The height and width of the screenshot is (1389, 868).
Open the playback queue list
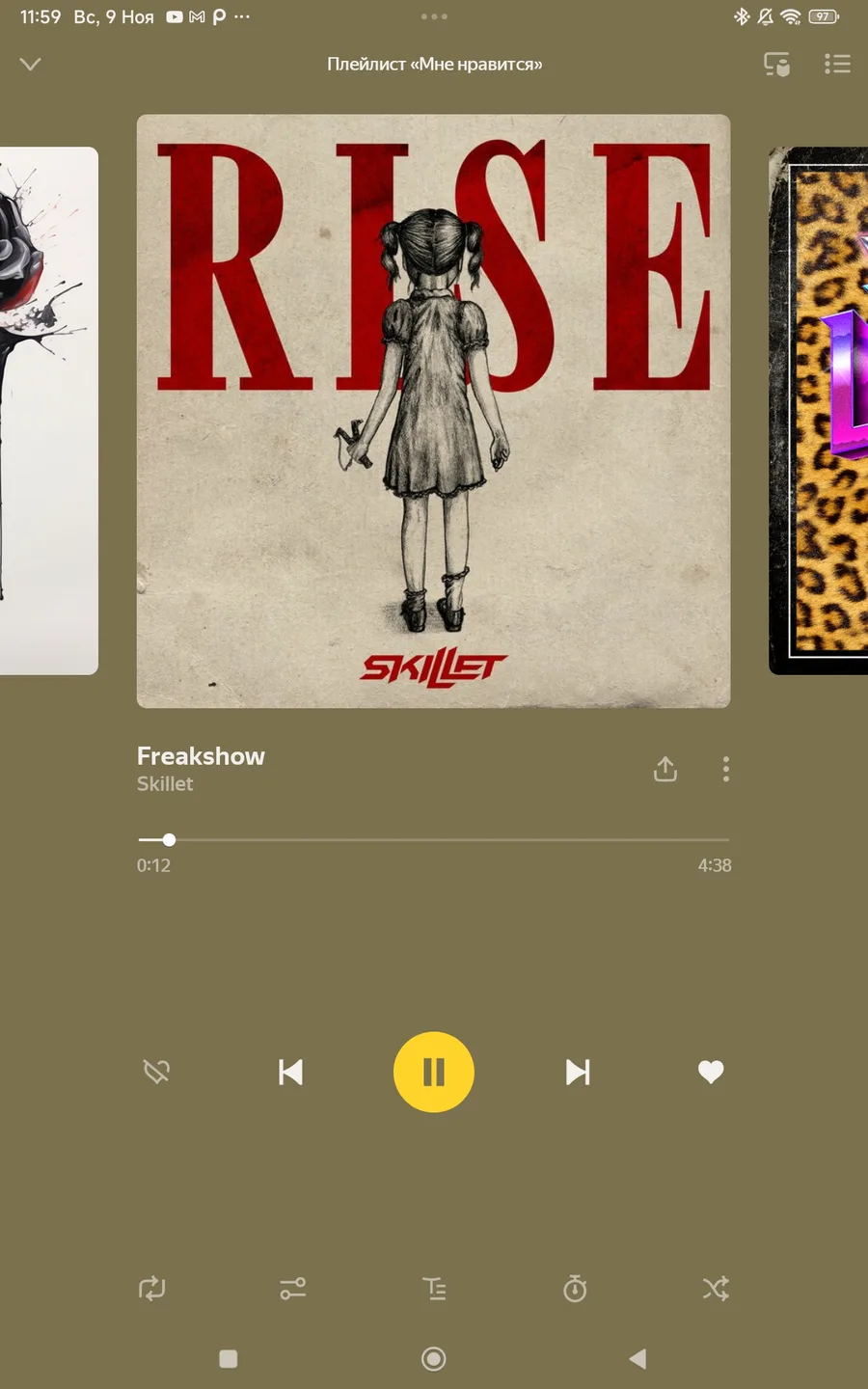point(837,65)
